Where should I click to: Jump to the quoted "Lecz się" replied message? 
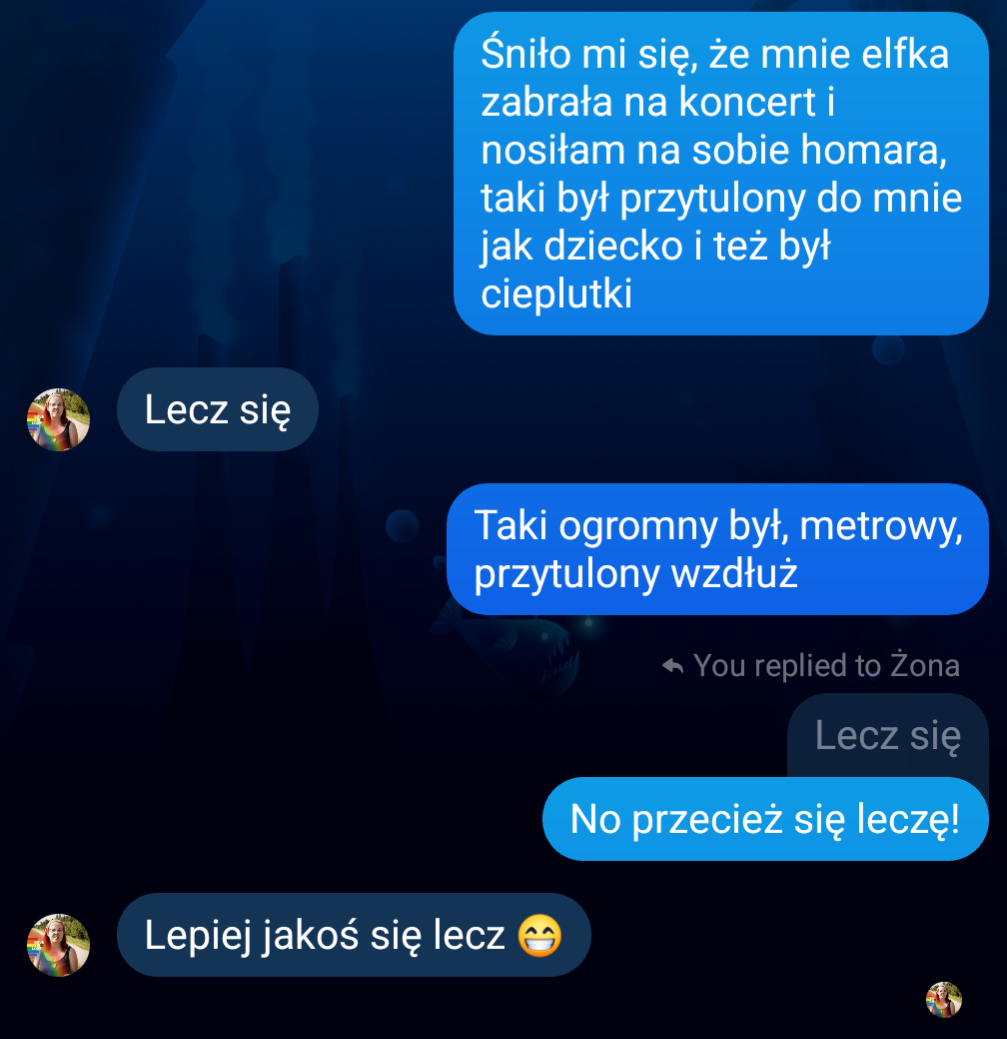(x=887, y=736)
